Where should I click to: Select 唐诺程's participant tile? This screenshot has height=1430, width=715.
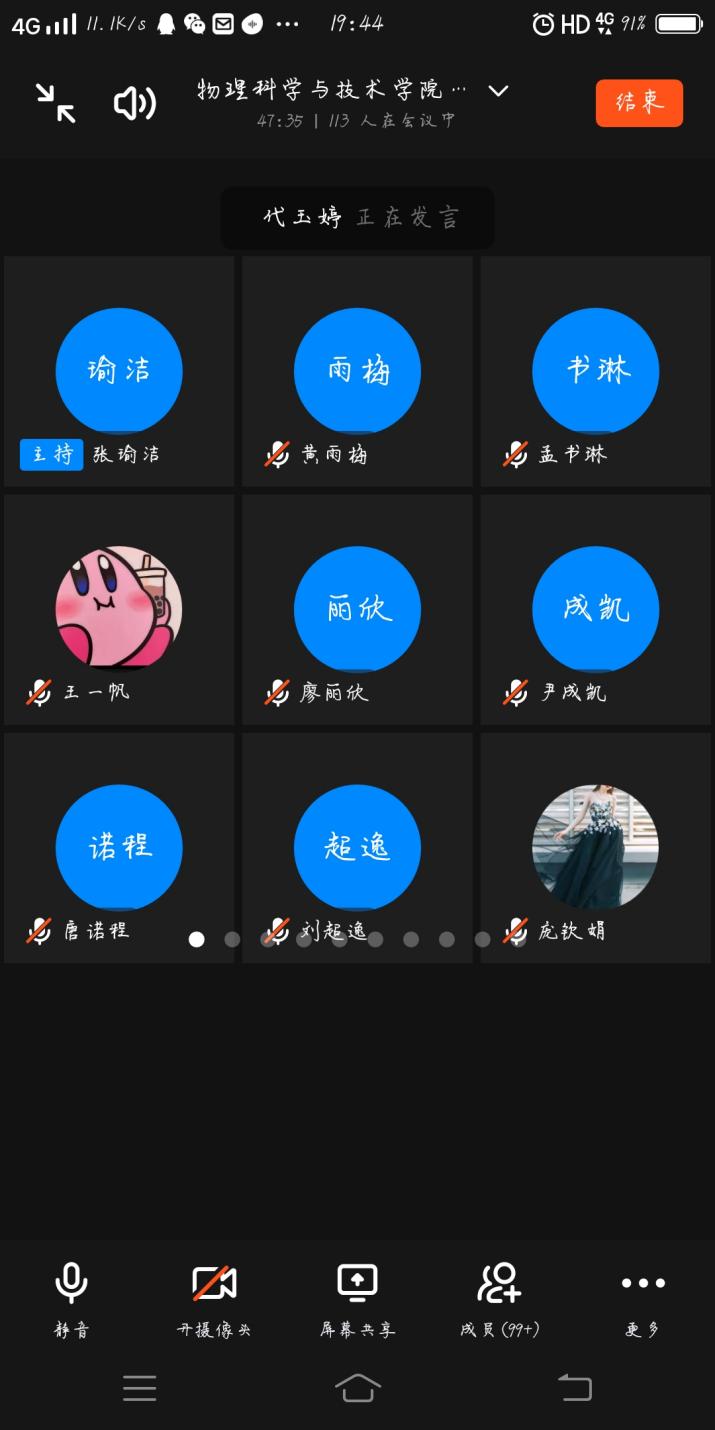point(119,847)
